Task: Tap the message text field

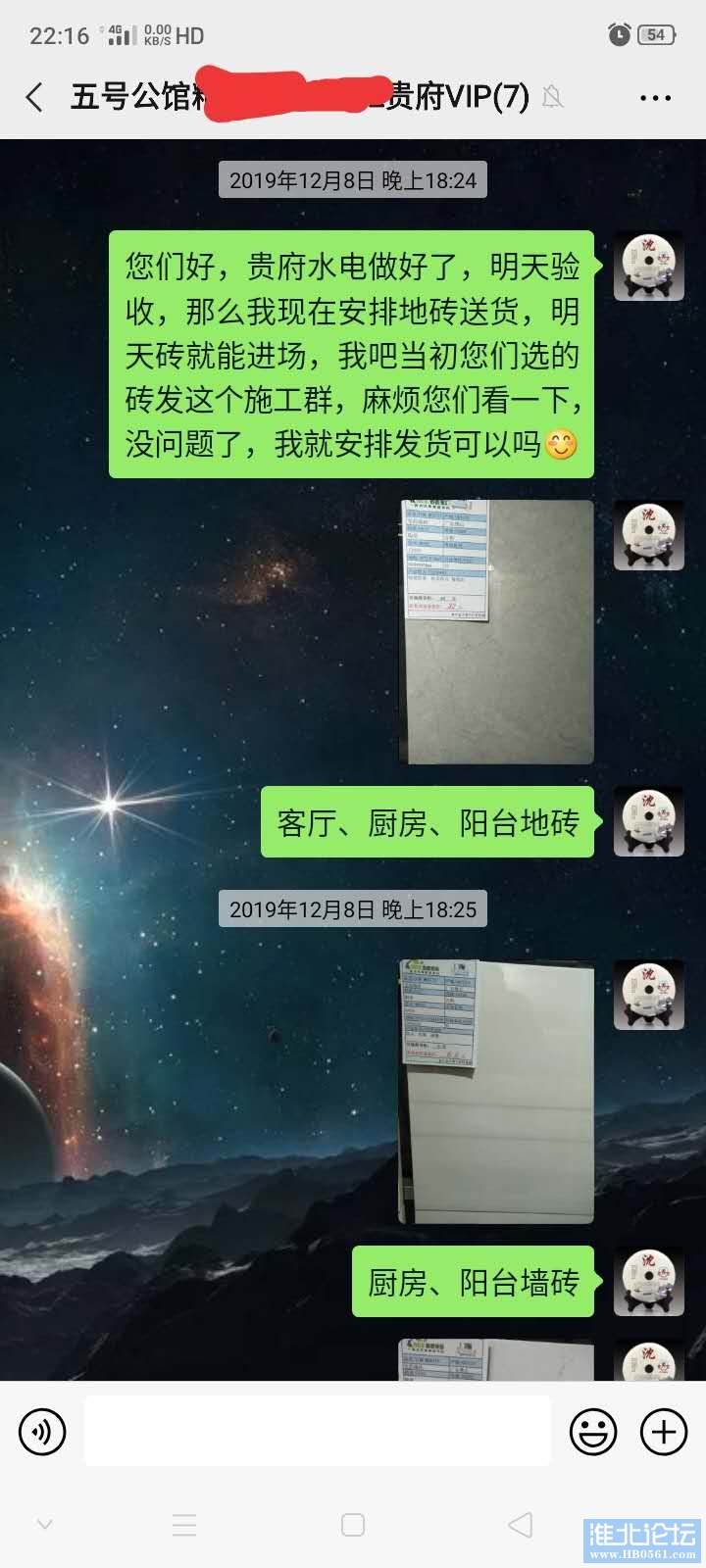Action: click(317, 1432)
